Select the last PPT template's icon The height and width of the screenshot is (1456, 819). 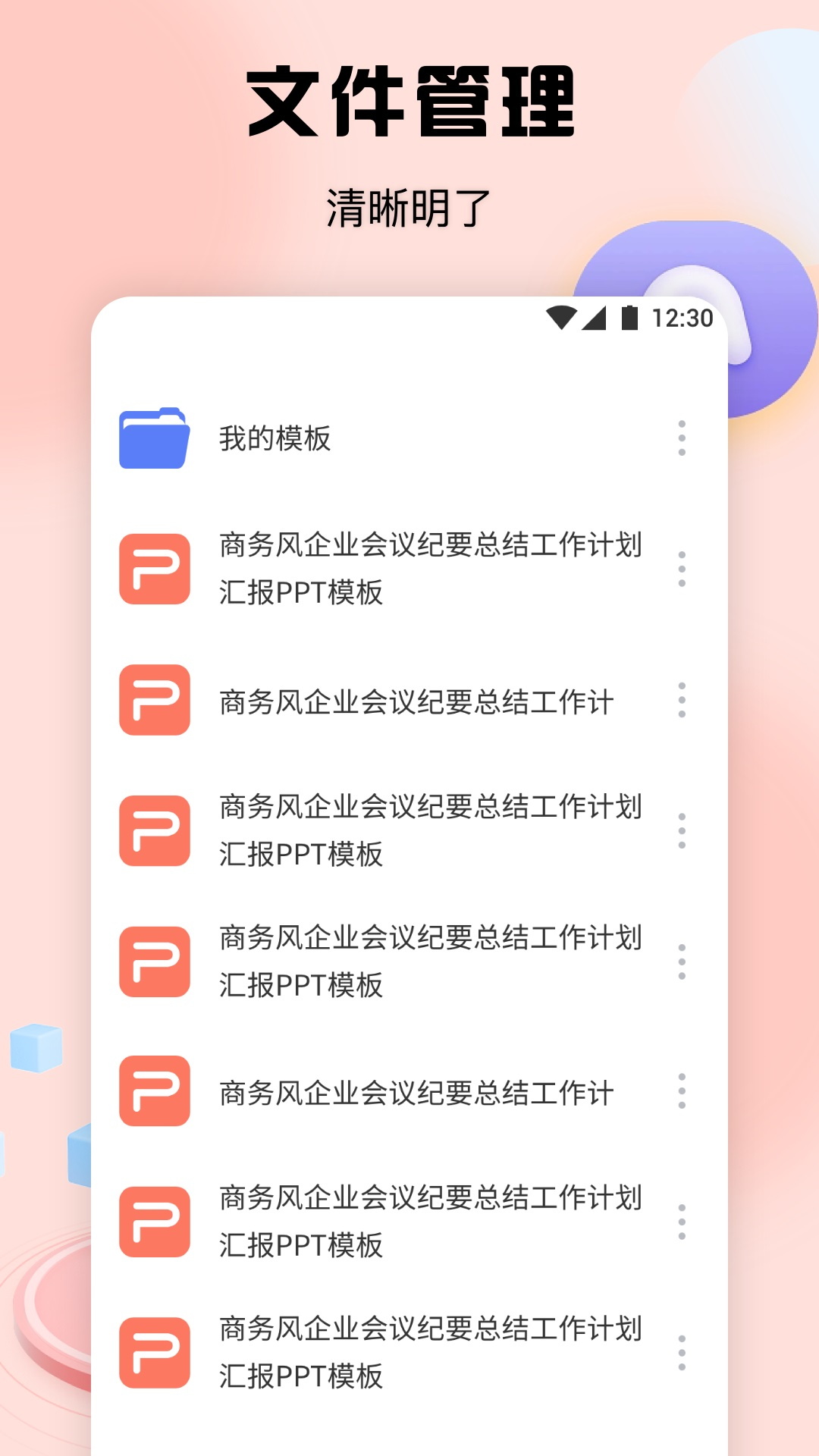pos(154,1354)
